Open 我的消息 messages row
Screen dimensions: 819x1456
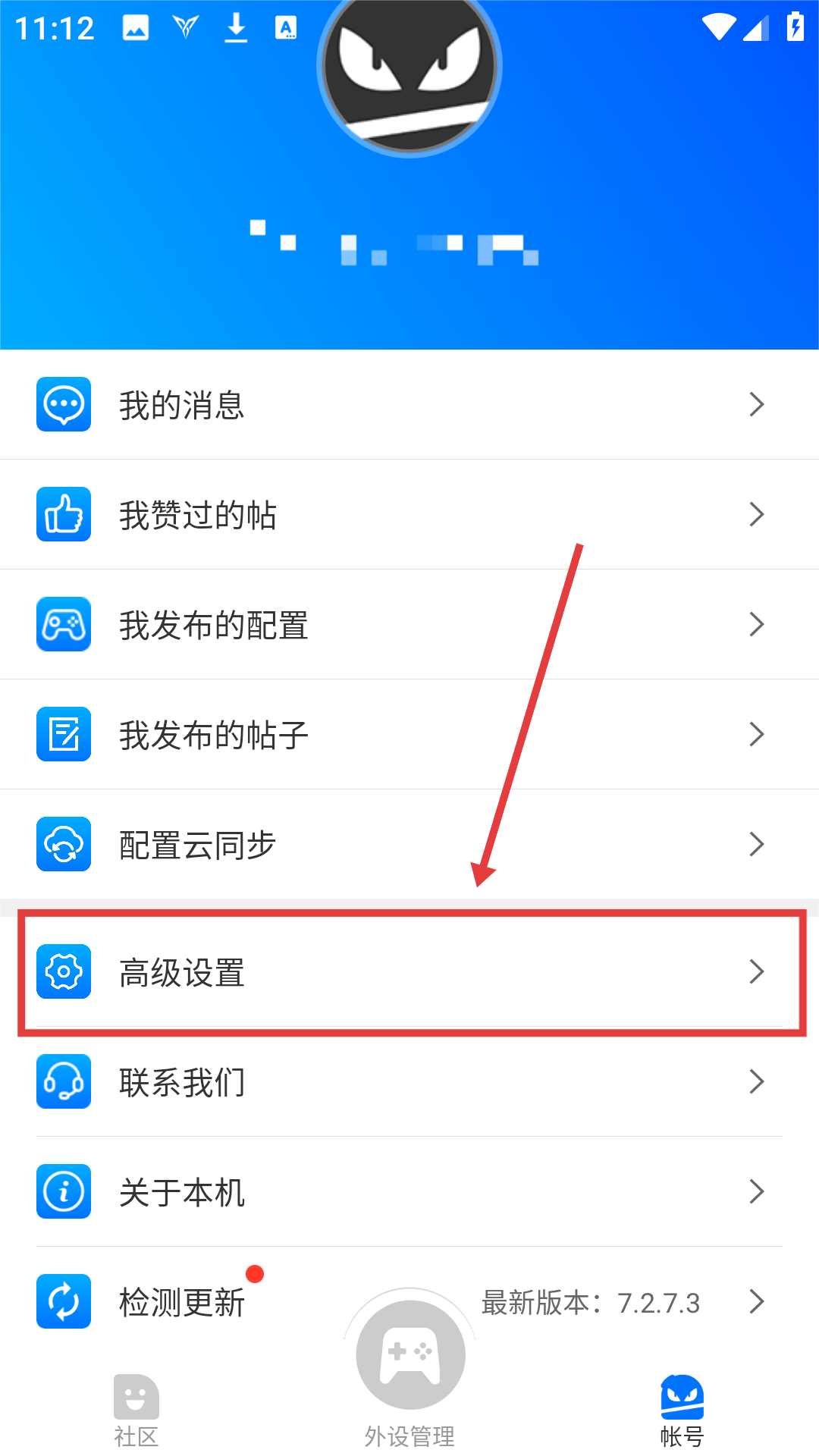[409, 404]
